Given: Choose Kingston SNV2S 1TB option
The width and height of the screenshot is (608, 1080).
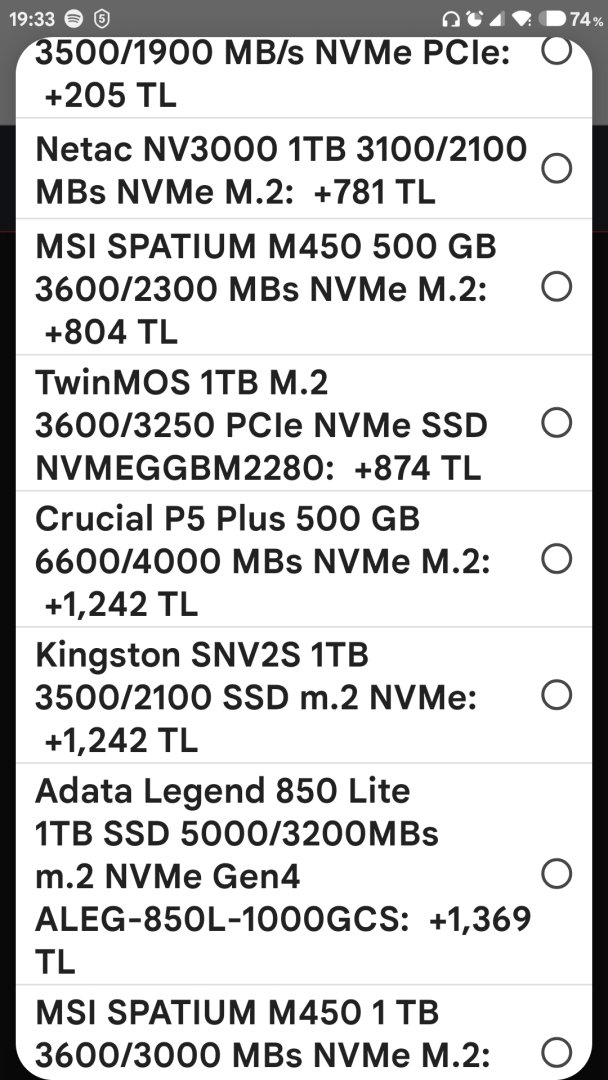Looking at the screenshot, I should tap(556, 695).
